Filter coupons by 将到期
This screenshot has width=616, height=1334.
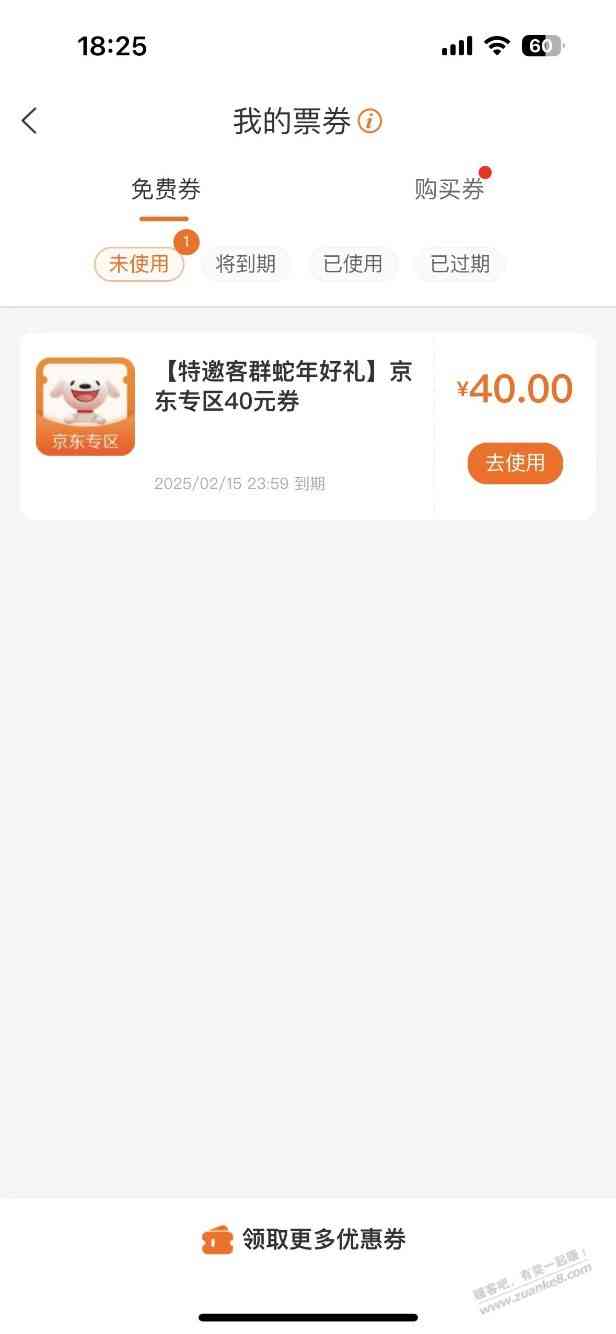[246, 264]
